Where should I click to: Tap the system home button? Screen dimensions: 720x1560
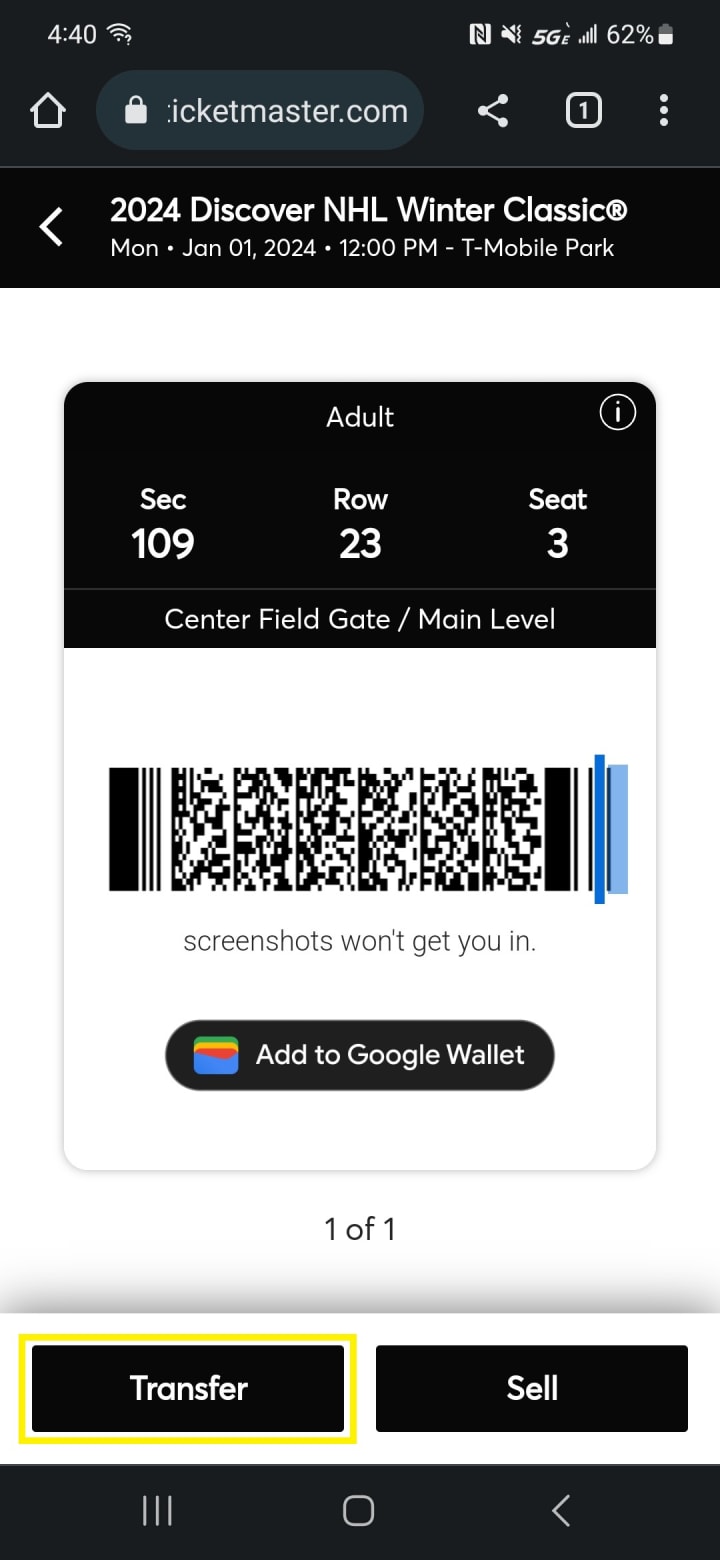359,1511
